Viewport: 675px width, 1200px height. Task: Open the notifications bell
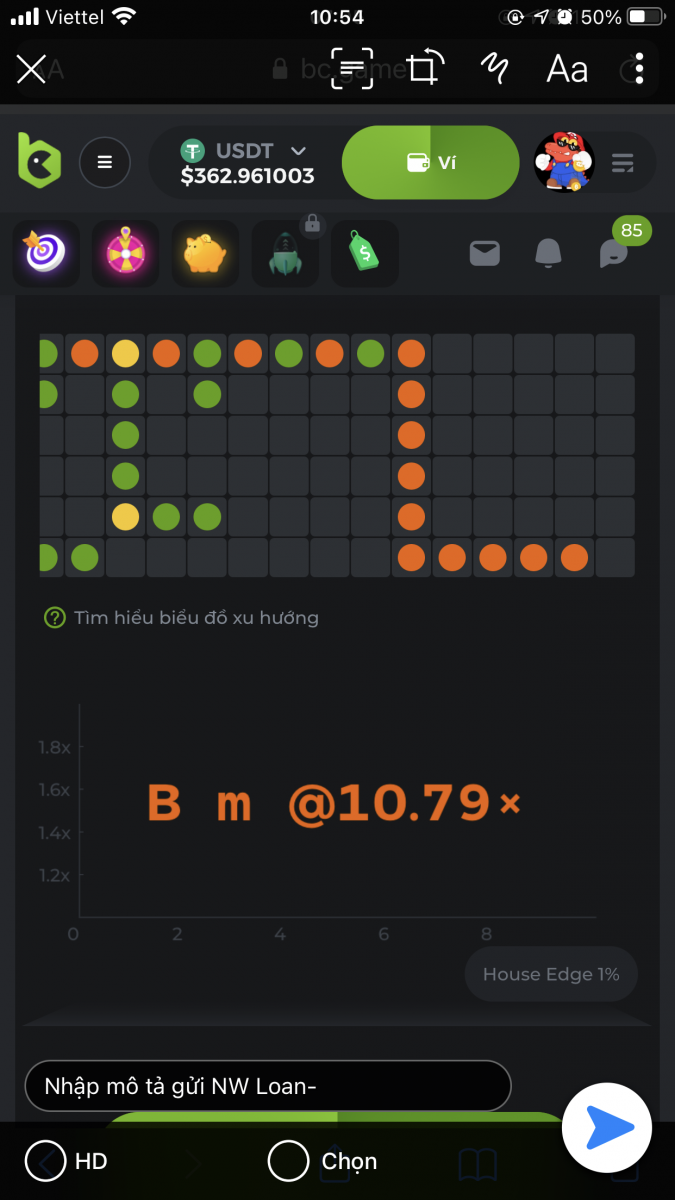pyautogui.click(x=548, y=253)
